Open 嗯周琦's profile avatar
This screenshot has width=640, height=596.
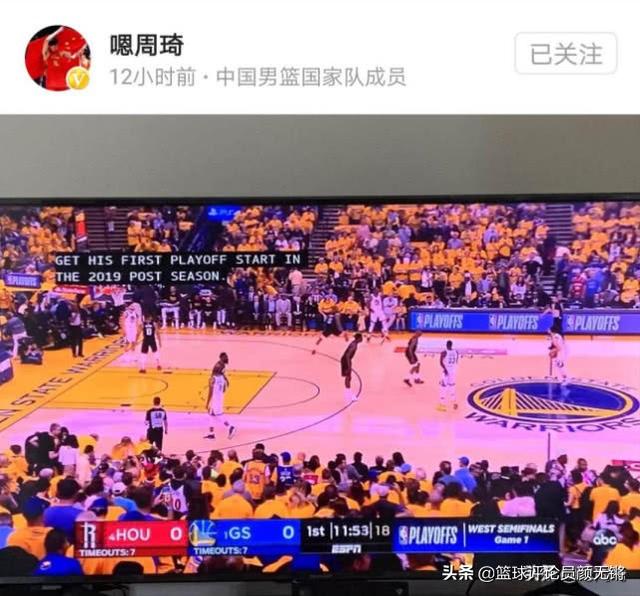(x=57, y=57)
